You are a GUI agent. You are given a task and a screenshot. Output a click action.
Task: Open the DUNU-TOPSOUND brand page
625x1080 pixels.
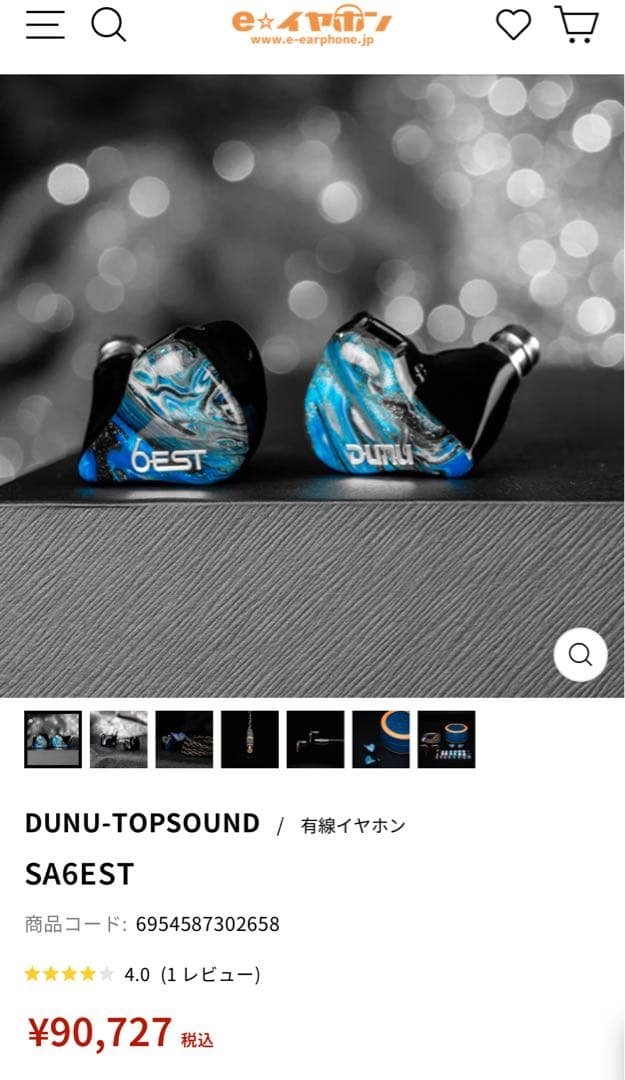click(x=142, y=823)
